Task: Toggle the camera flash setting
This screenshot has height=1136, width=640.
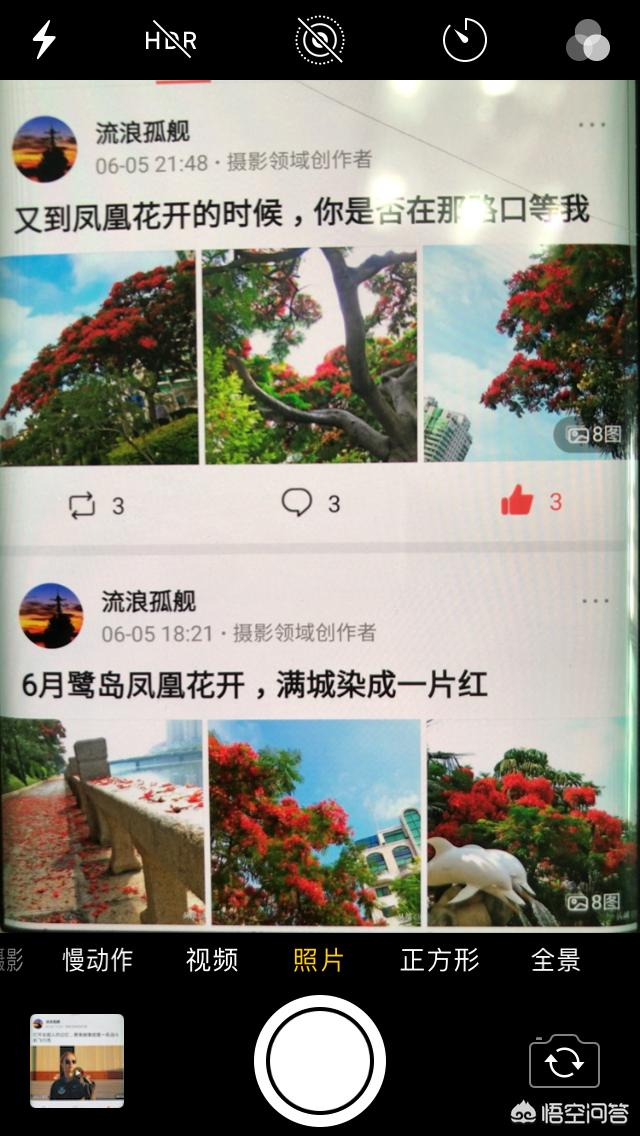Action: (44, 40)
